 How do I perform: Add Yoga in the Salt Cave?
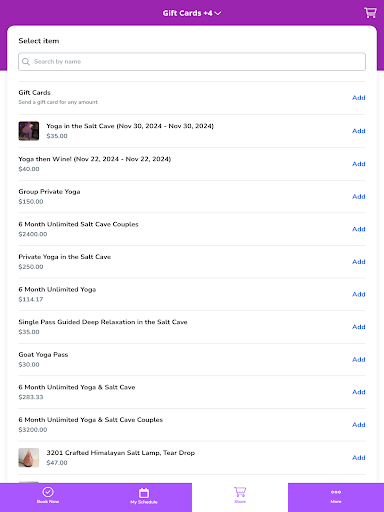[x=359, y=131]
